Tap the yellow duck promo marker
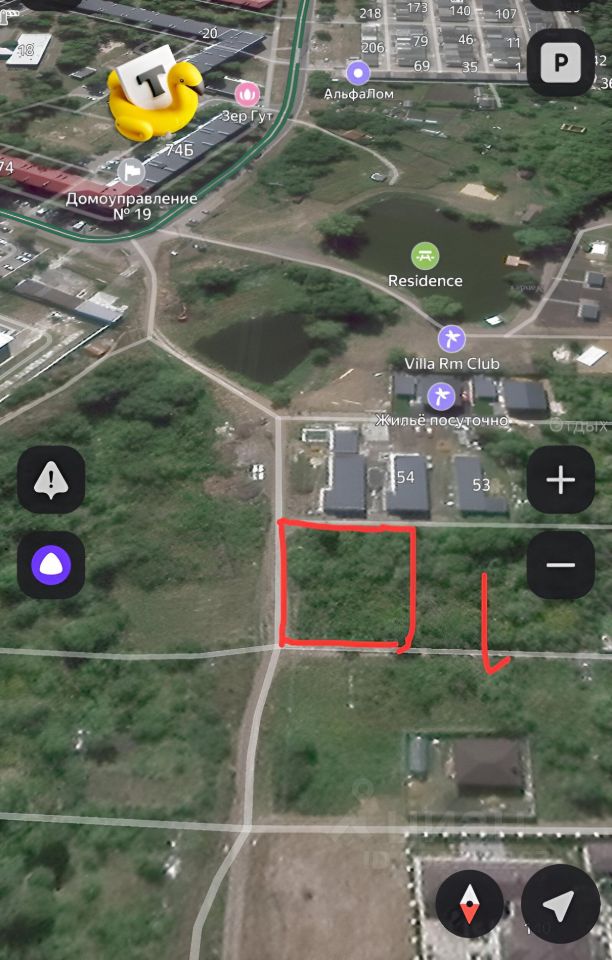This screenshot has height=960, width=612. click(150, 98)
